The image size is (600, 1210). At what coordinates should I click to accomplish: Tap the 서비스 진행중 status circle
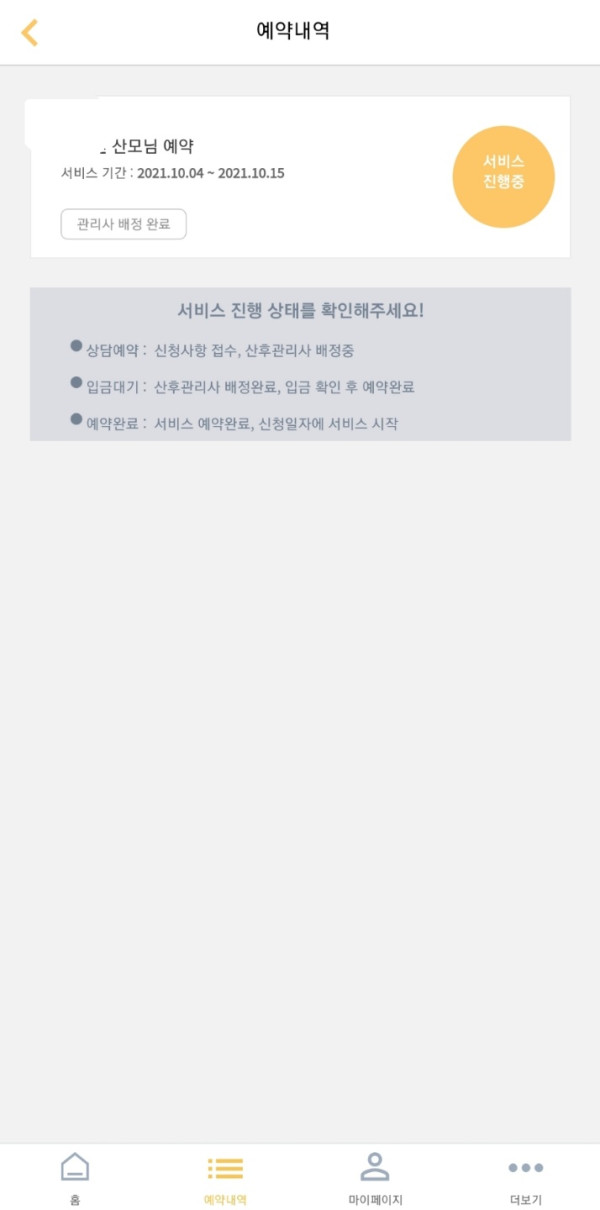point(503,177)
